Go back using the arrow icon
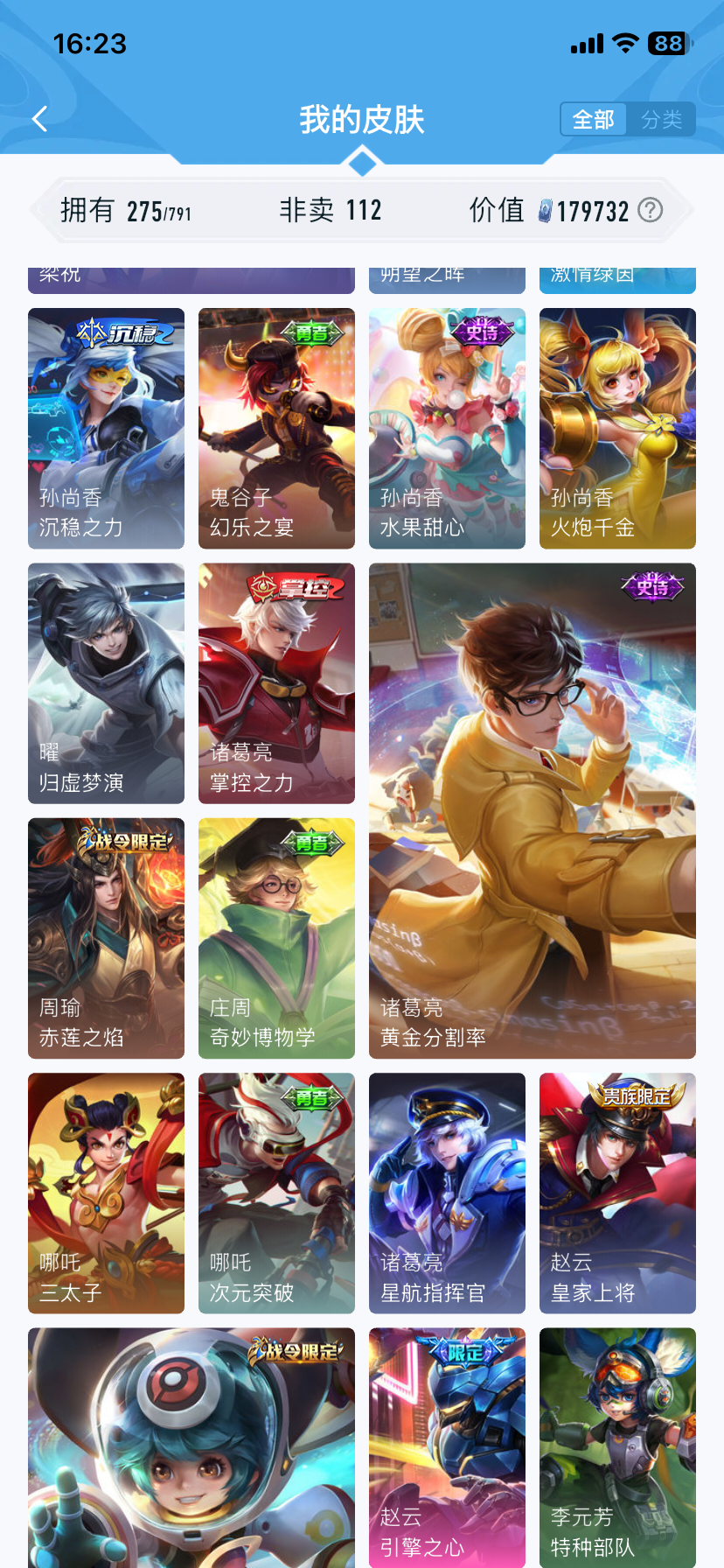This screenshot has height=1568, width=724. pos(39,119)
